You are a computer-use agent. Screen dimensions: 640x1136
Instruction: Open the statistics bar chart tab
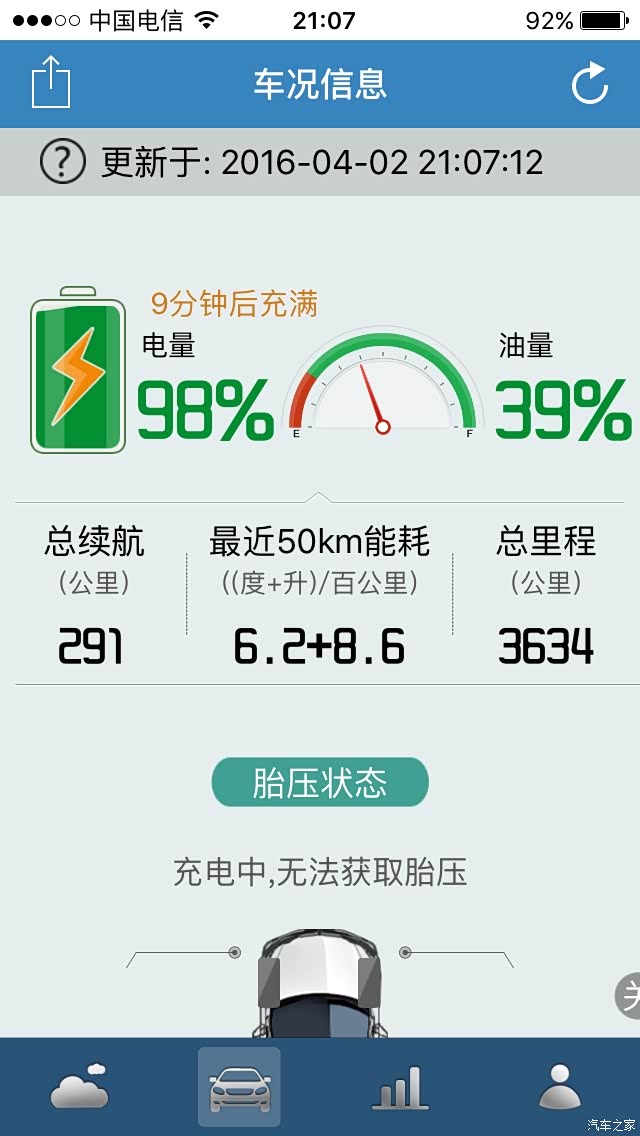coord(400,1087)
